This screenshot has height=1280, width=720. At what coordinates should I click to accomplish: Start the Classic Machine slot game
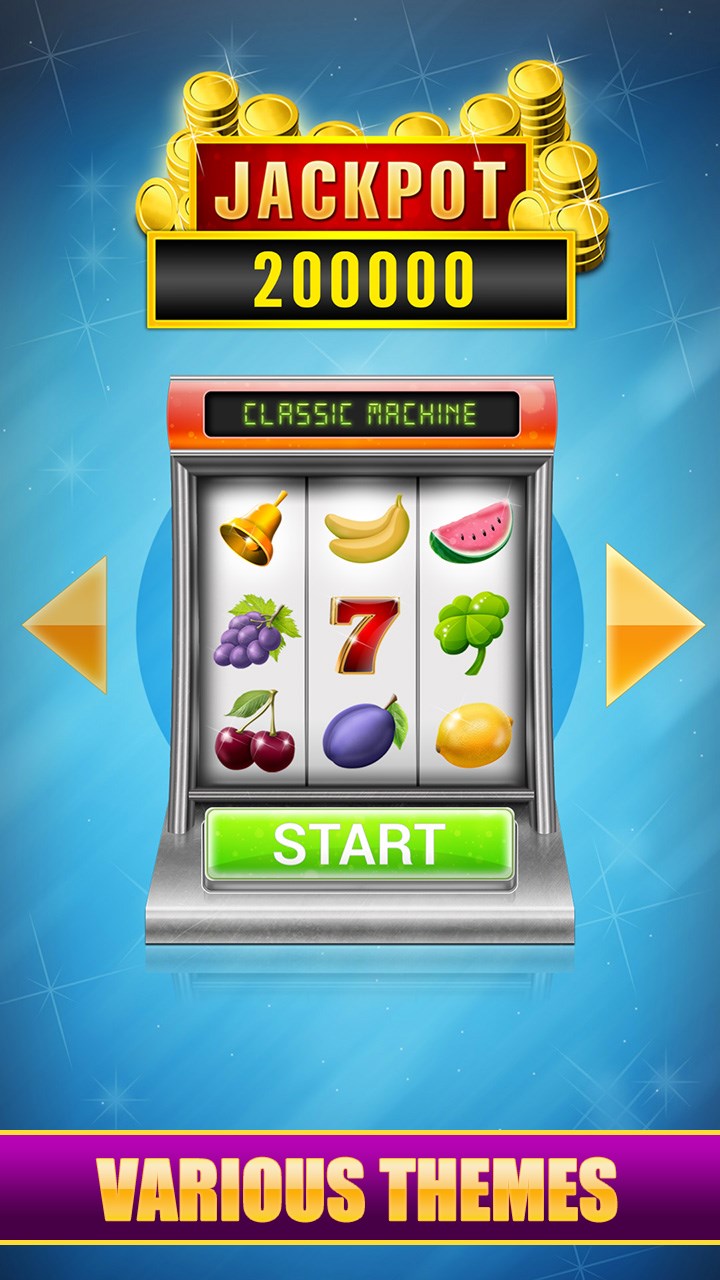[x=359, y=845]
